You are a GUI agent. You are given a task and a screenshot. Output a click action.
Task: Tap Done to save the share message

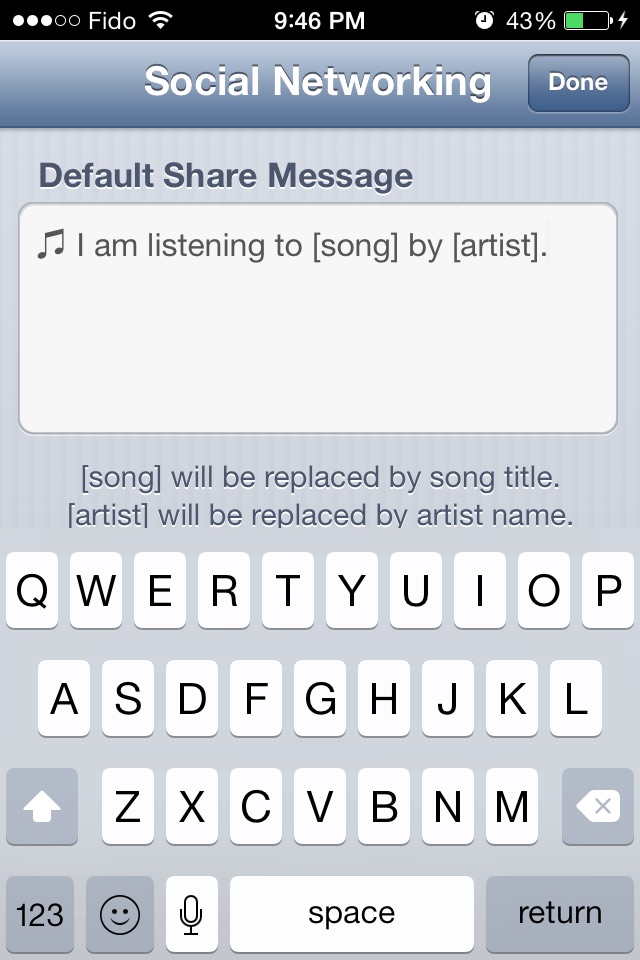(577, 83)
